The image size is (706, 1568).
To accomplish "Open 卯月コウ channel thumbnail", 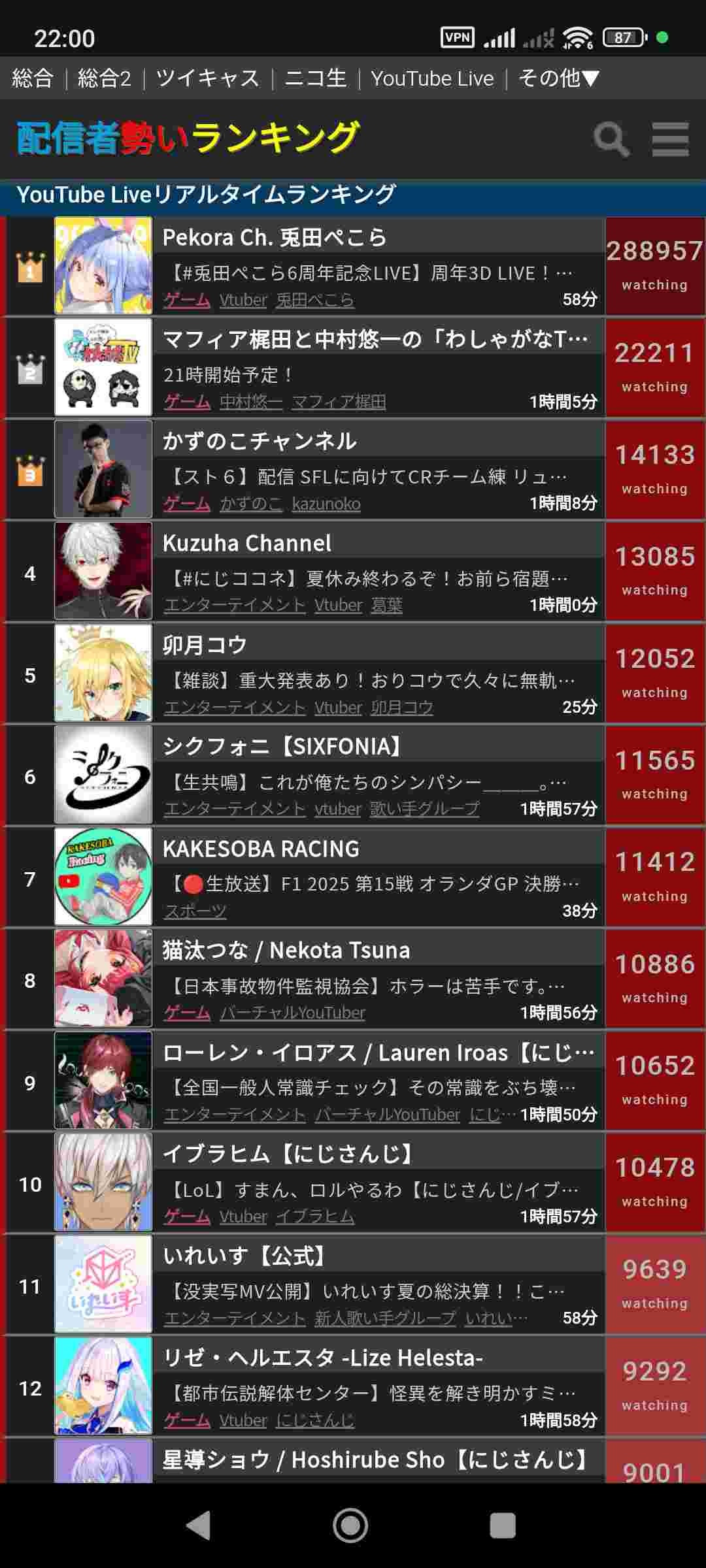I will click(103, 673).
